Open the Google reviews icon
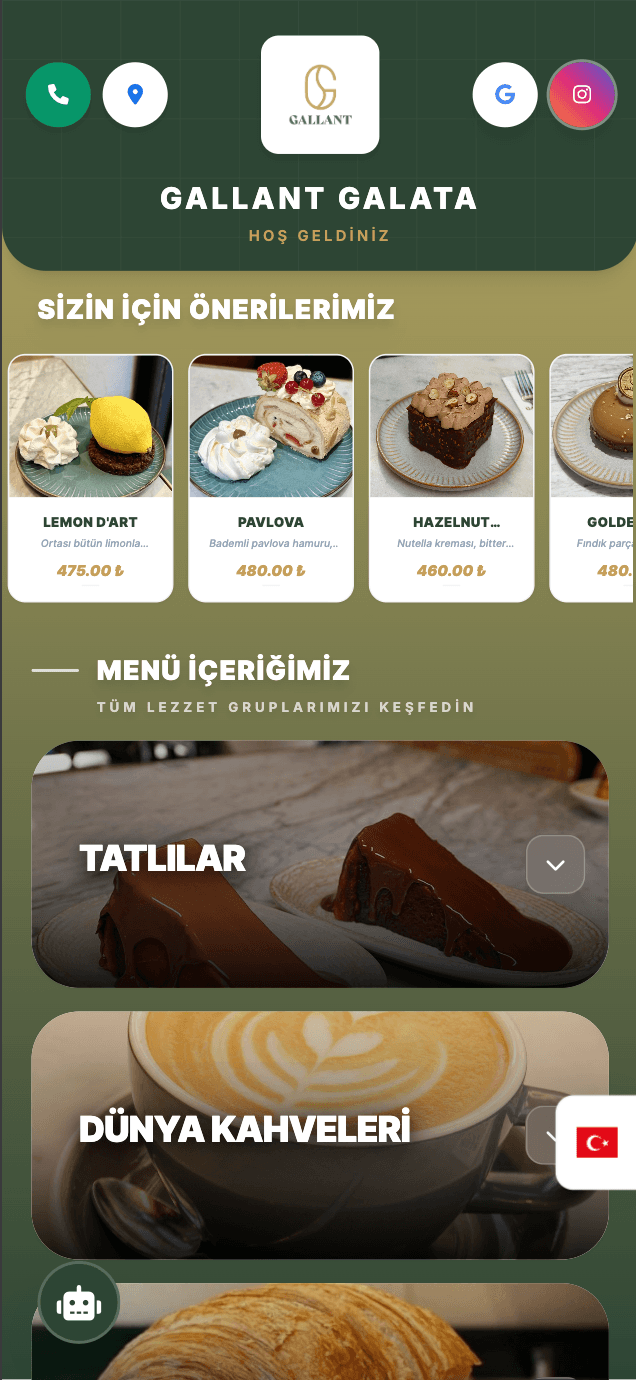Screen dimensions: 636x1380 (505, 95)
